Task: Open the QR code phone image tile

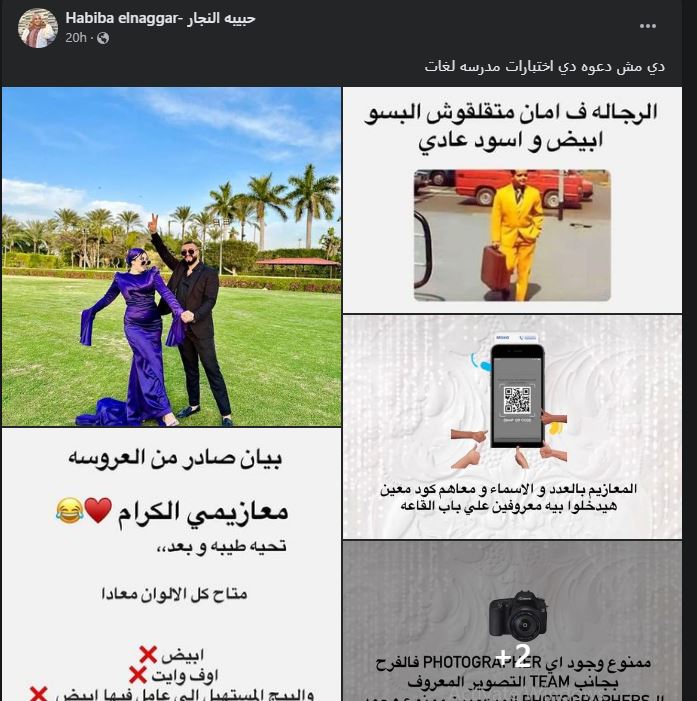Action: 511,425
